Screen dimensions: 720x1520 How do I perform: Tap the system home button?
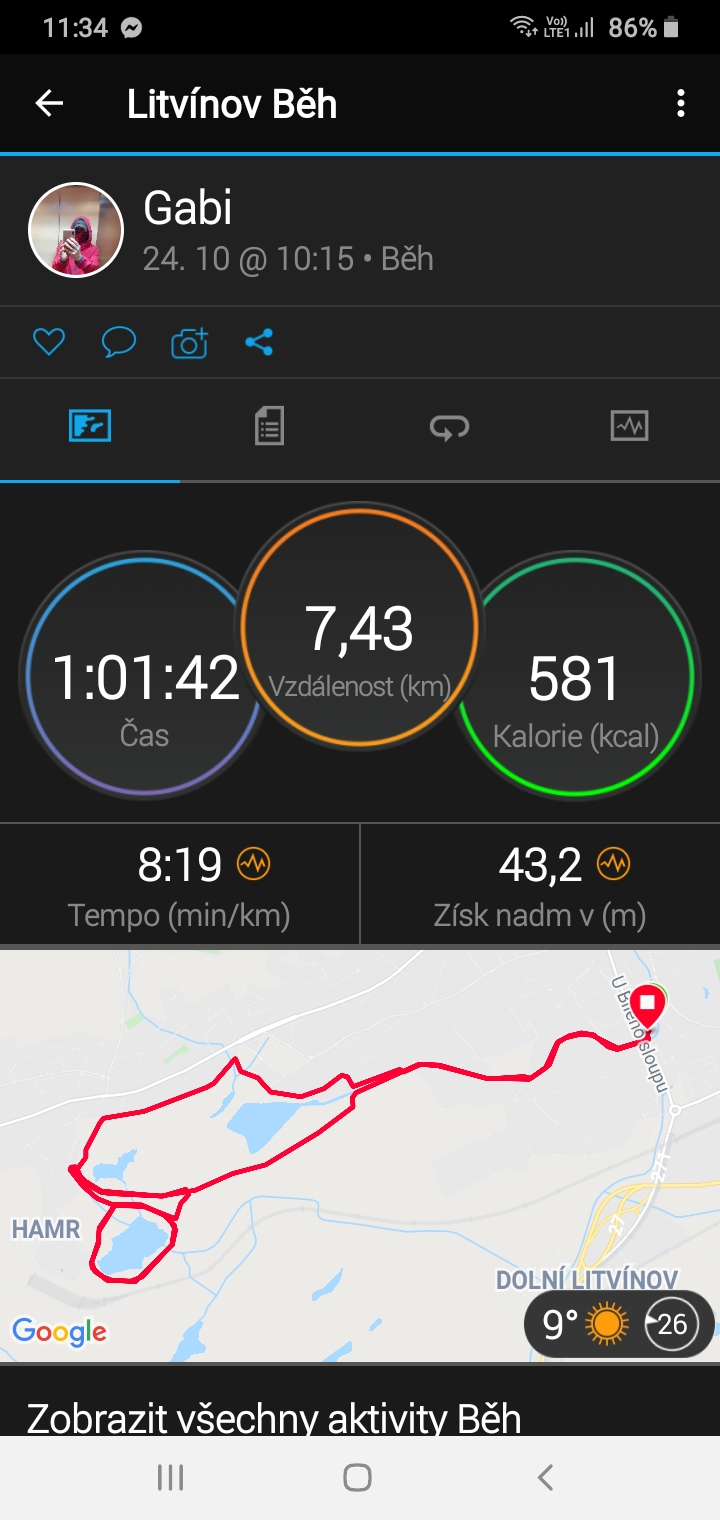(x=357, y=1477)
